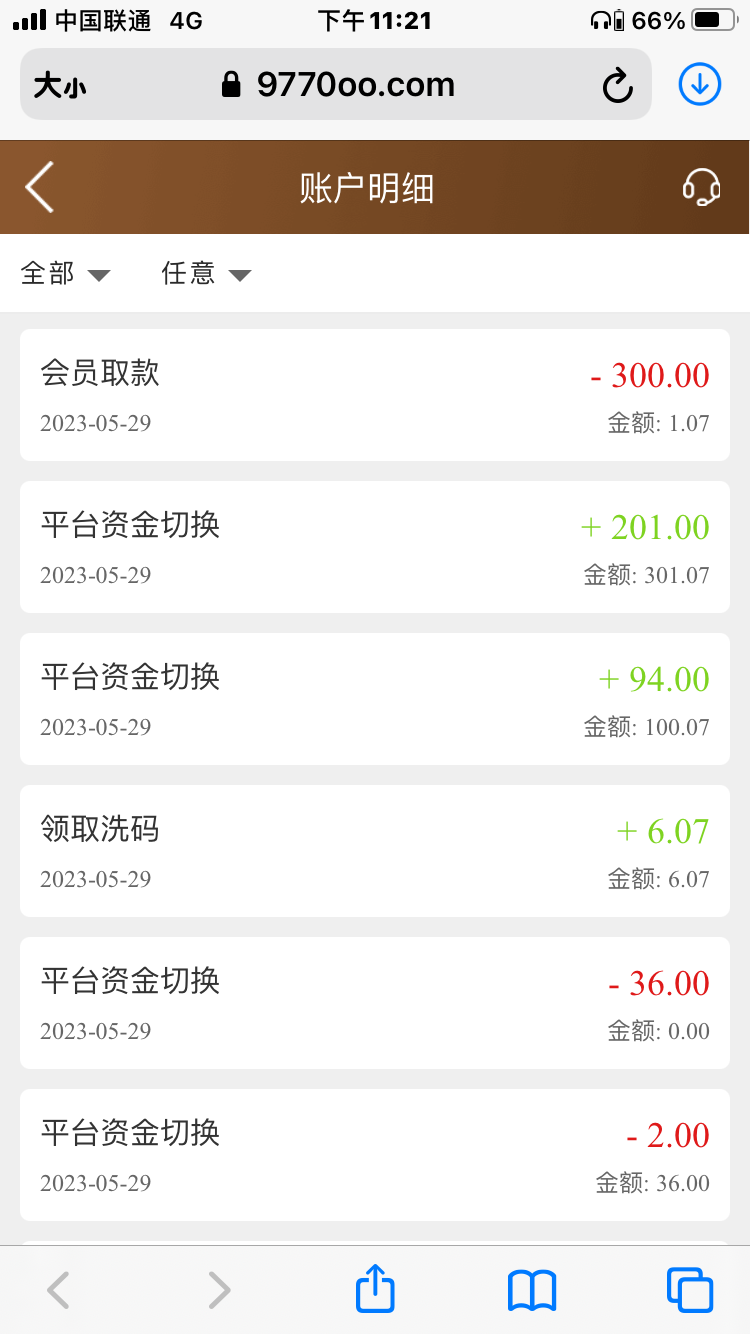
Task: Open the 大小 page settings menu
Action: pyautogui.click(x=60, y=86)
